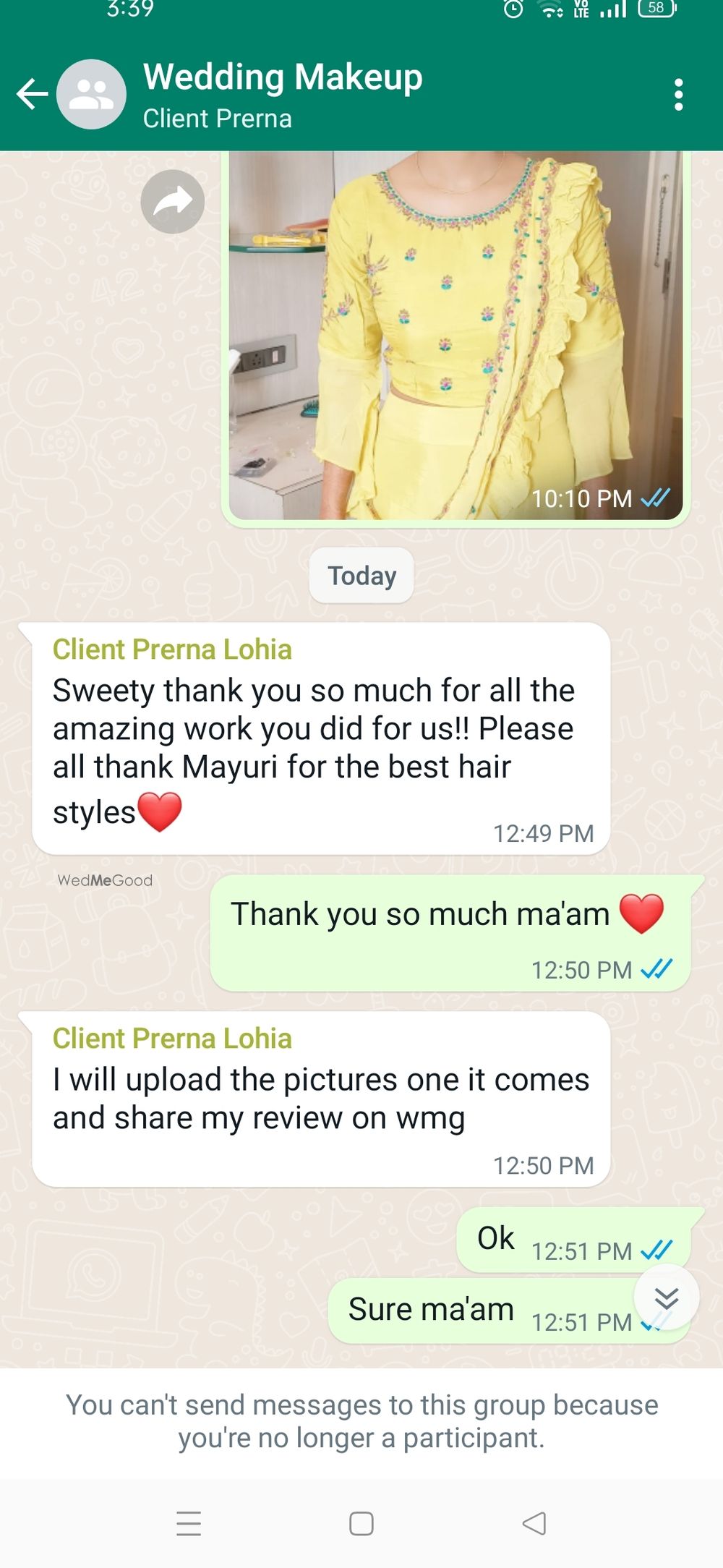The width and height of the screenshot is (723, 1568).
Task: Tap the battery indicator in status bar
Action: [656, 10]
